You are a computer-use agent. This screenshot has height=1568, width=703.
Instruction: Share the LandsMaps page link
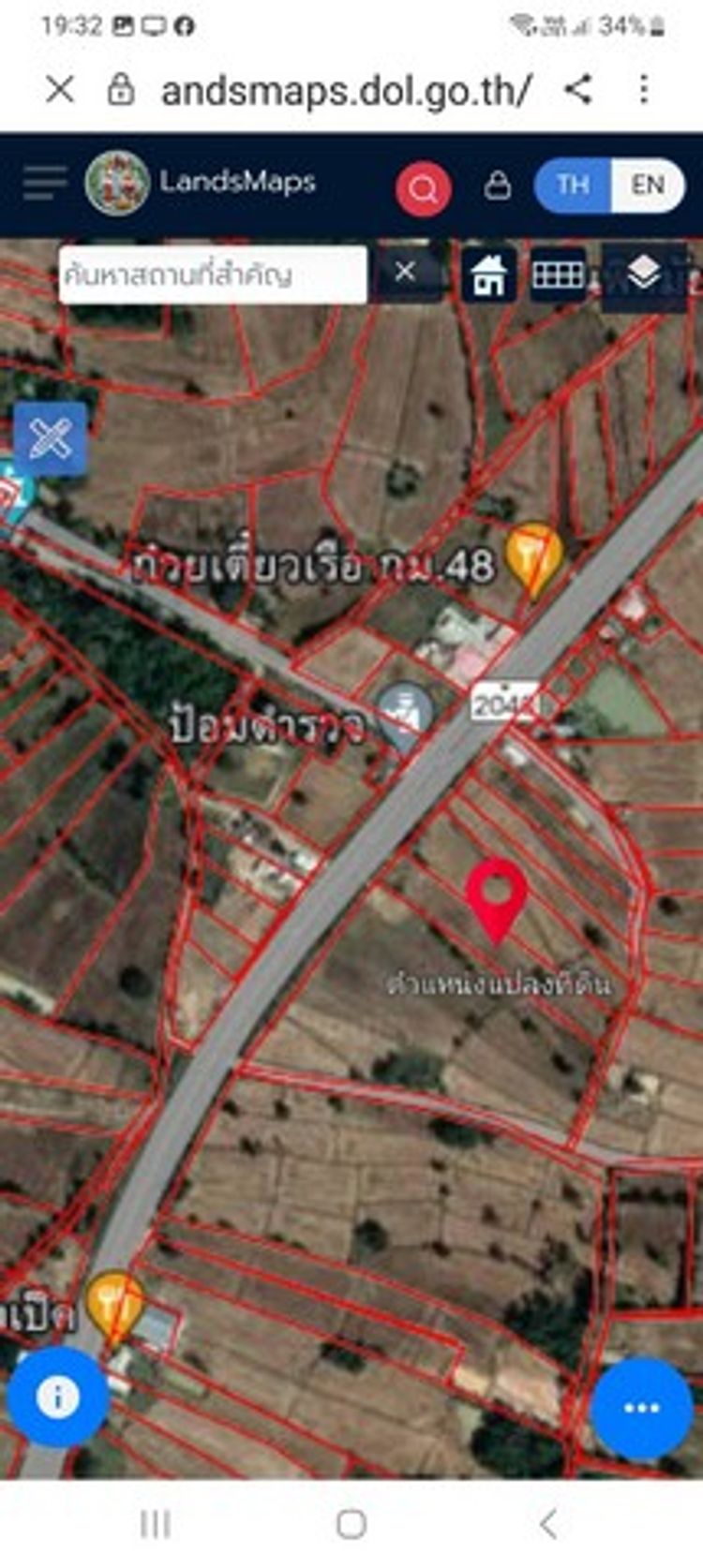578,90
